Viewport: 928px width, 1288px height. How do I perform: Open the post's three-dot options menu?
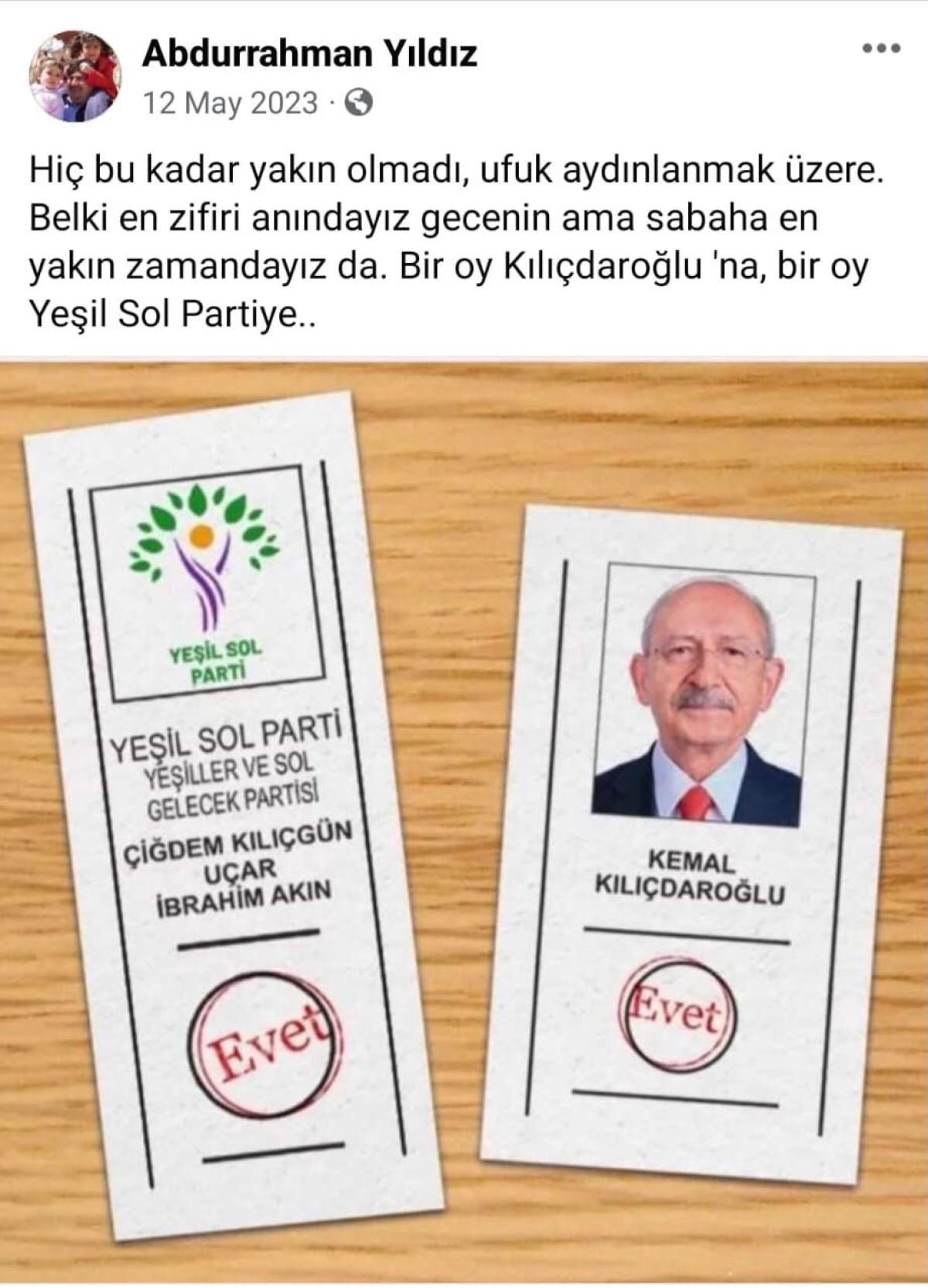[x=881, y=48]
